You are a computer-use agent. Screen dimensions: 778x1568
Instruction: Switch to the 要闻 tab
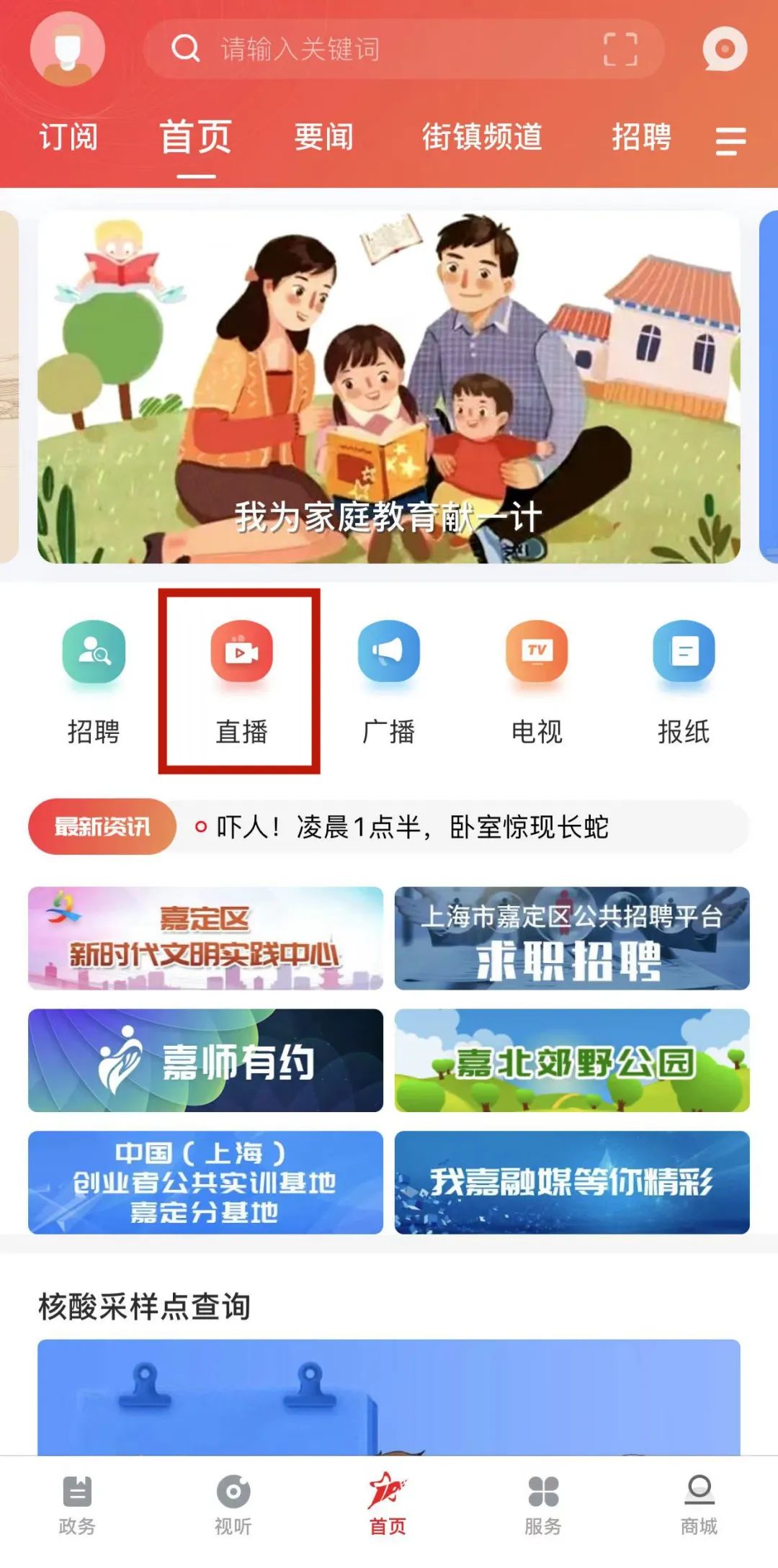point(323,137)
